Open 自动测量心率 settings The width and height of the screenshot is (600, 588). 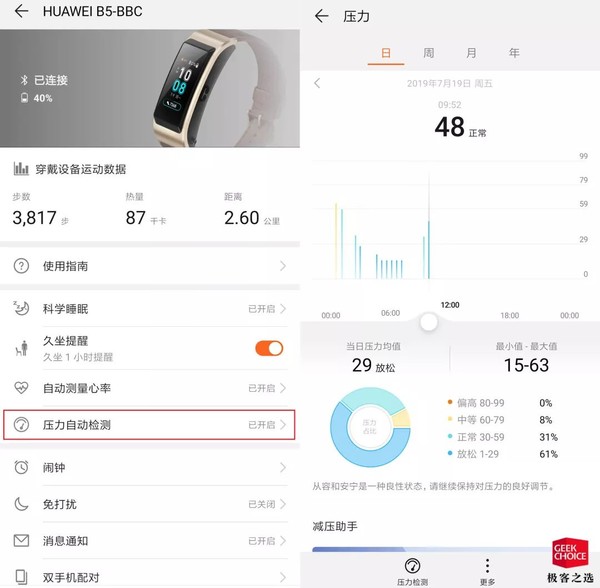pyautogui.click(x=150, y=387)
